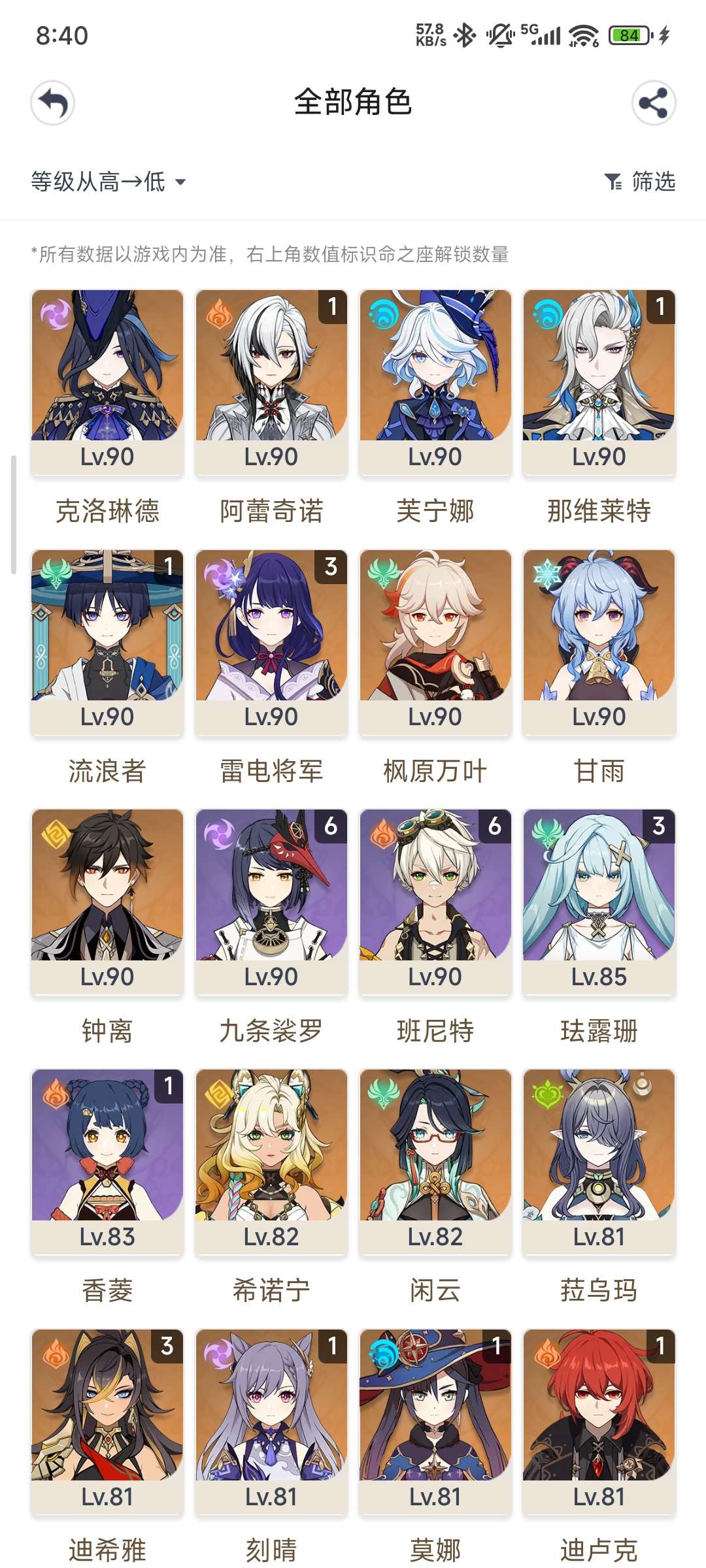Open the 筛选 filter options
This screenshot has width=706, height=1568.
pos(640,182)
